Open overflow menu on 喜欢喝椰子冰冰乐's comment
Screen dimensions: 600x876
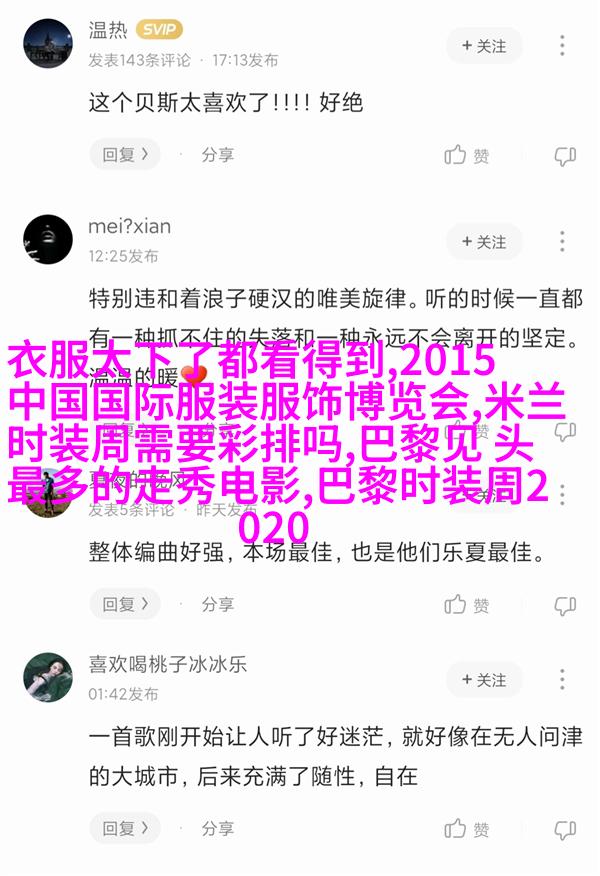tap(563, 680)
